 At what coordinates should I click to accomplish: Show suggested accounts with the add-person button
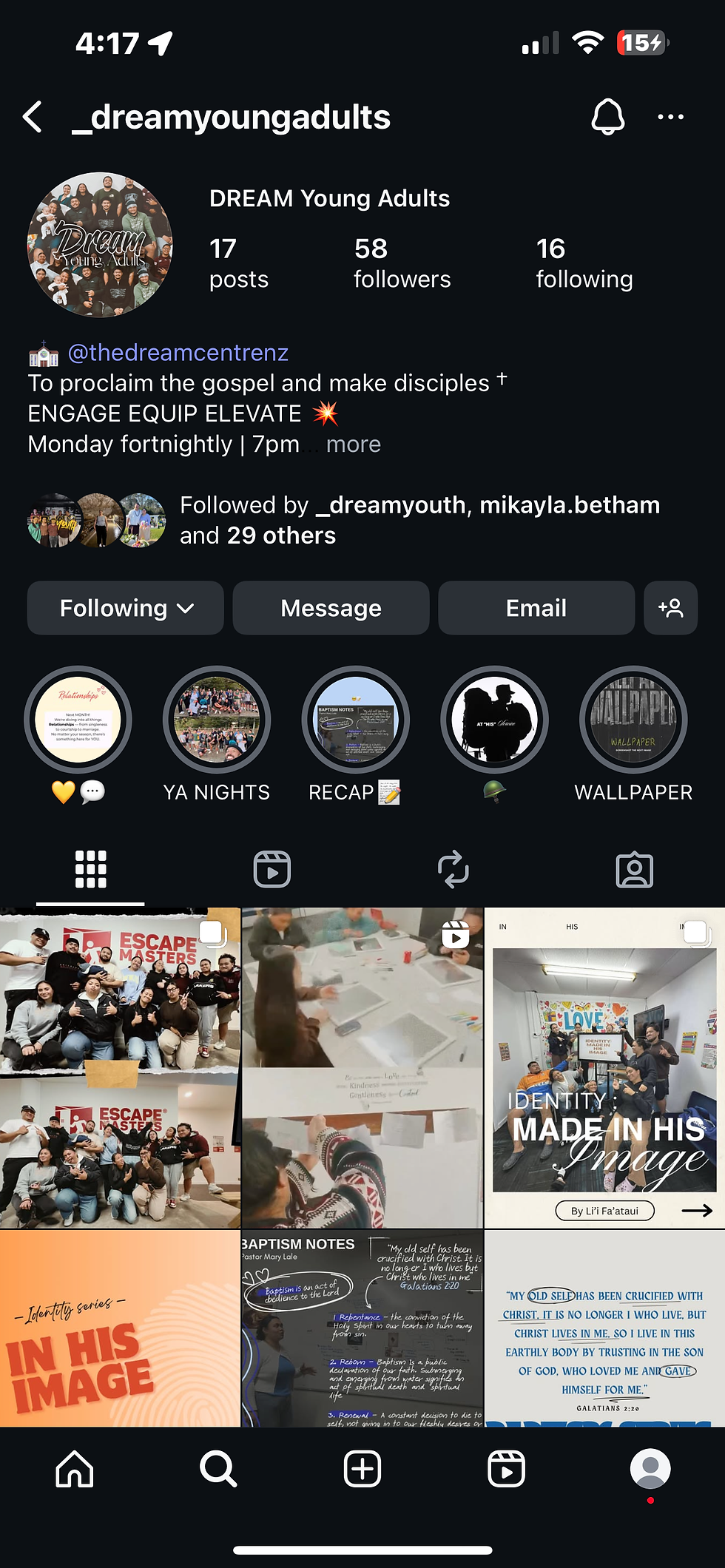670,608
